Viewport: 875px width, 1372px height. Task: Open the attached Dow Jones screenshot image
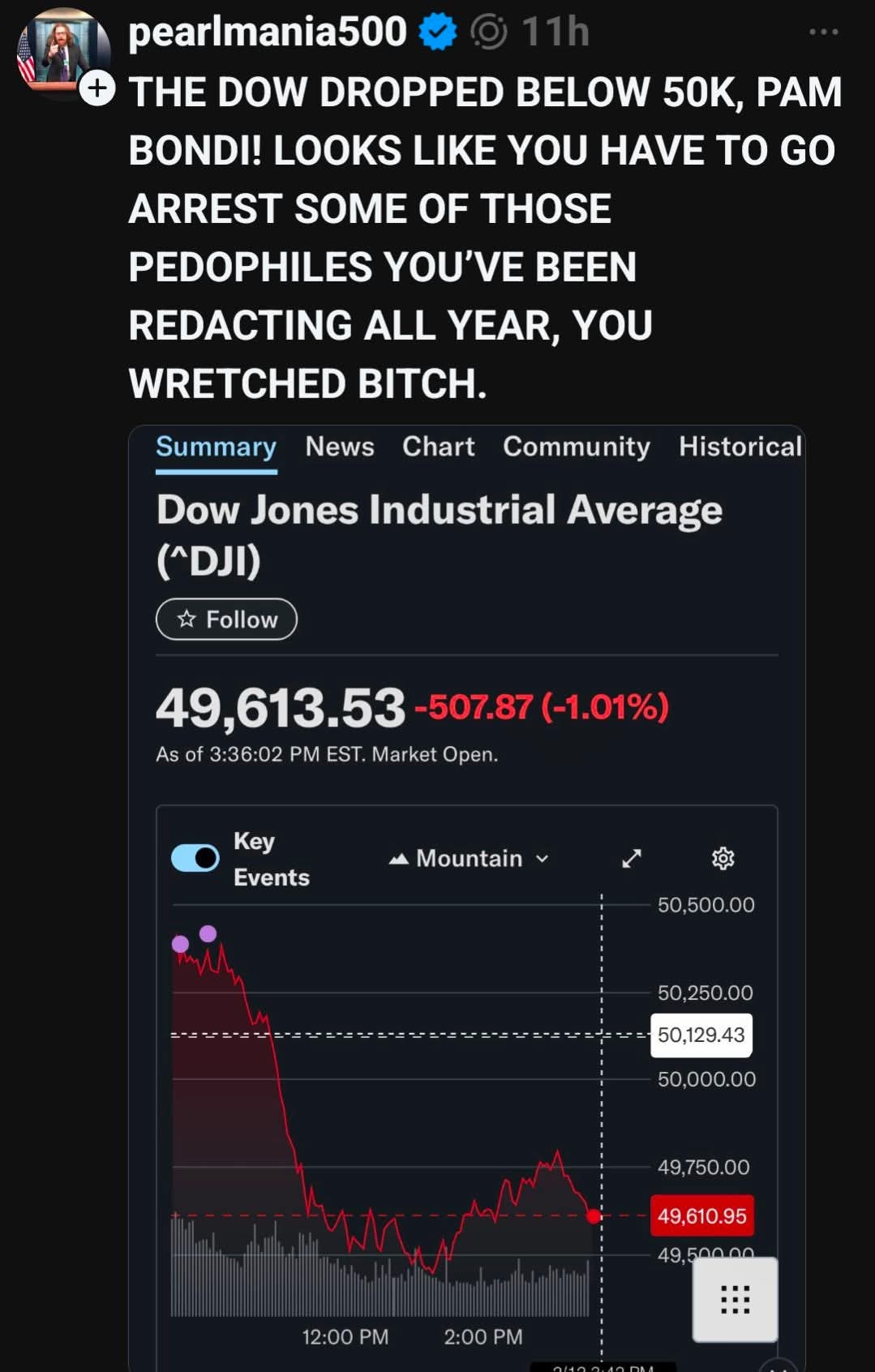[466, 892]
